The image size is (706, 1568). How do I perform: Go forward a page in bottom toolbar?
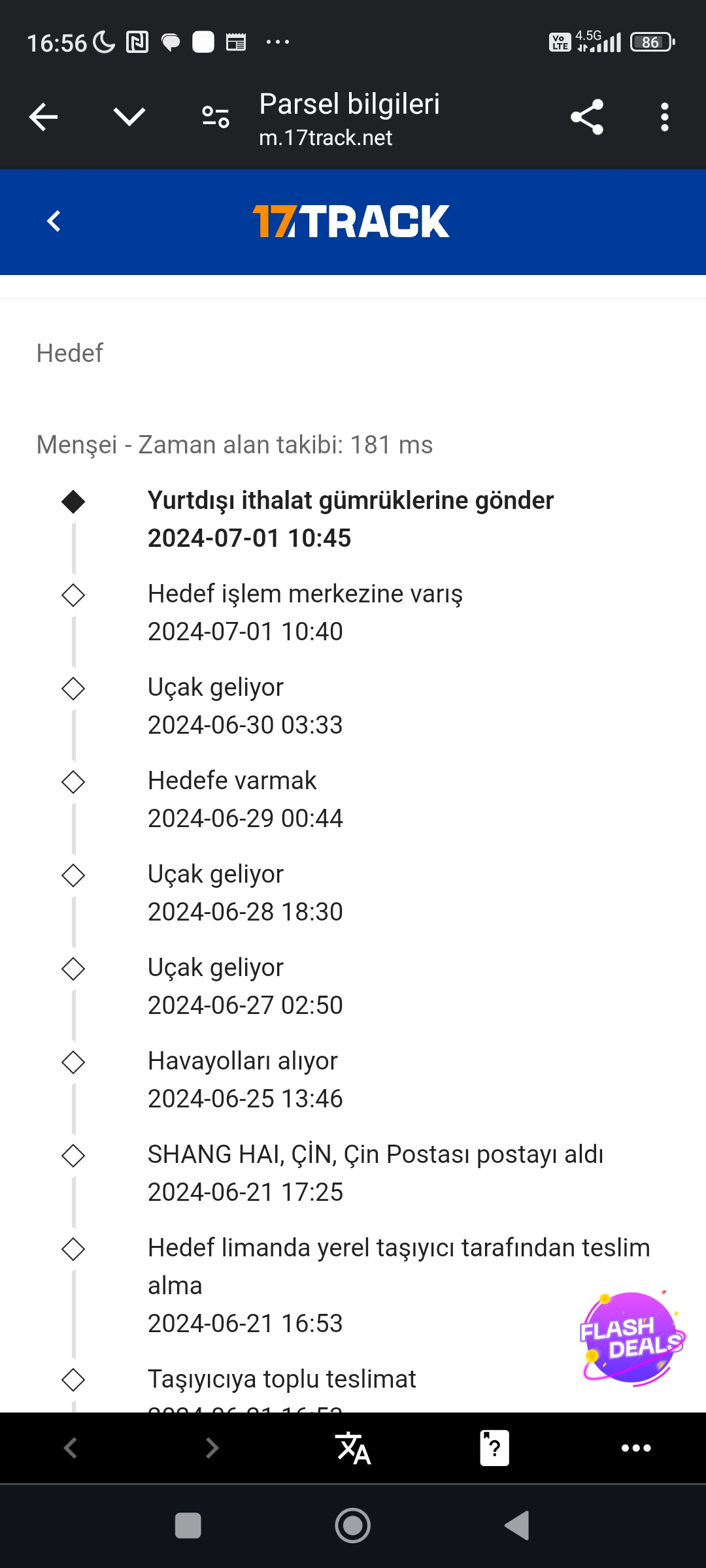coord(212,1448)
